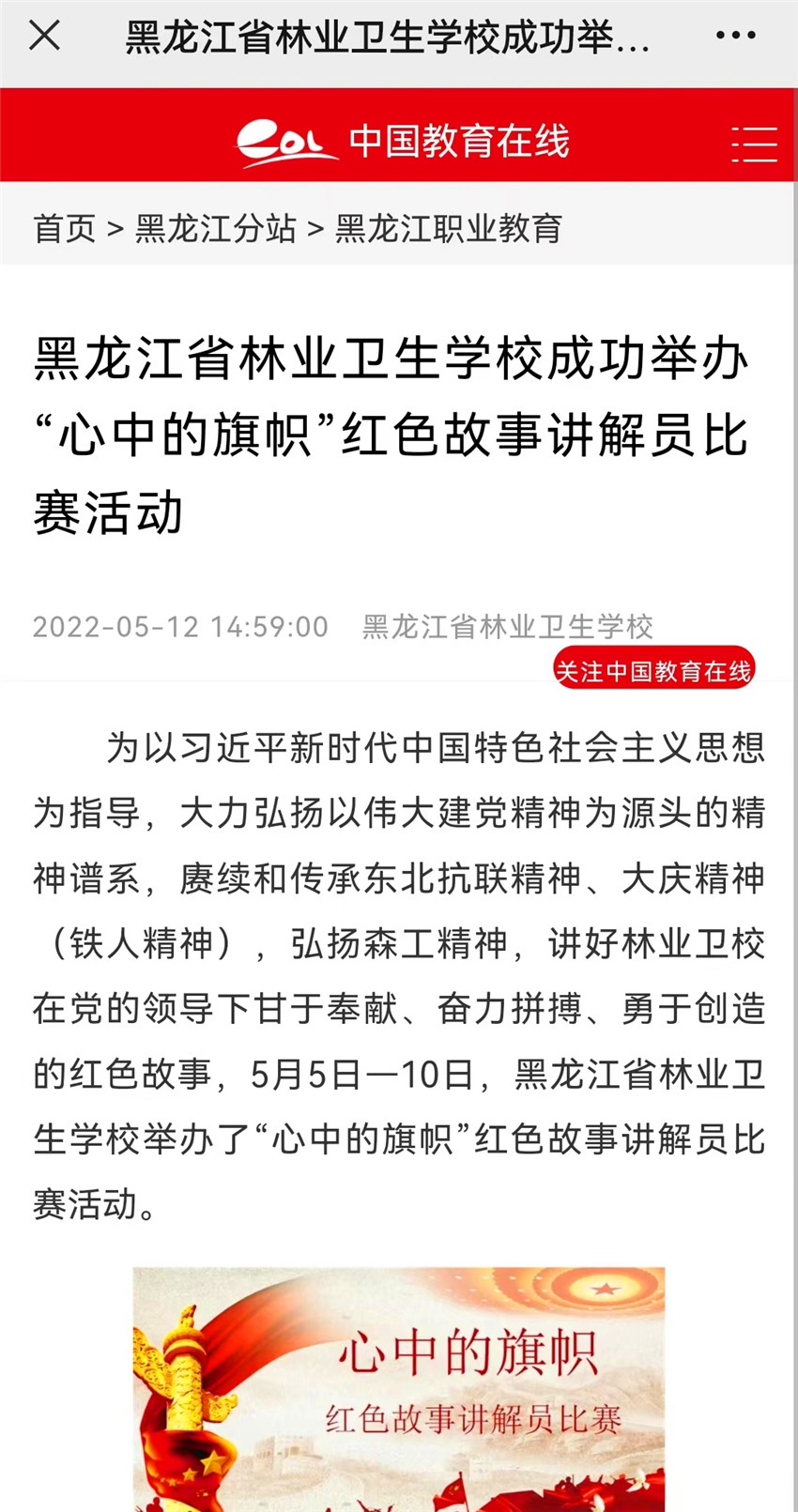Open the three-dot overflow menu
The height and width of the screenshot is (1512, 798).
pyautogui.click(x=735, y=37)
